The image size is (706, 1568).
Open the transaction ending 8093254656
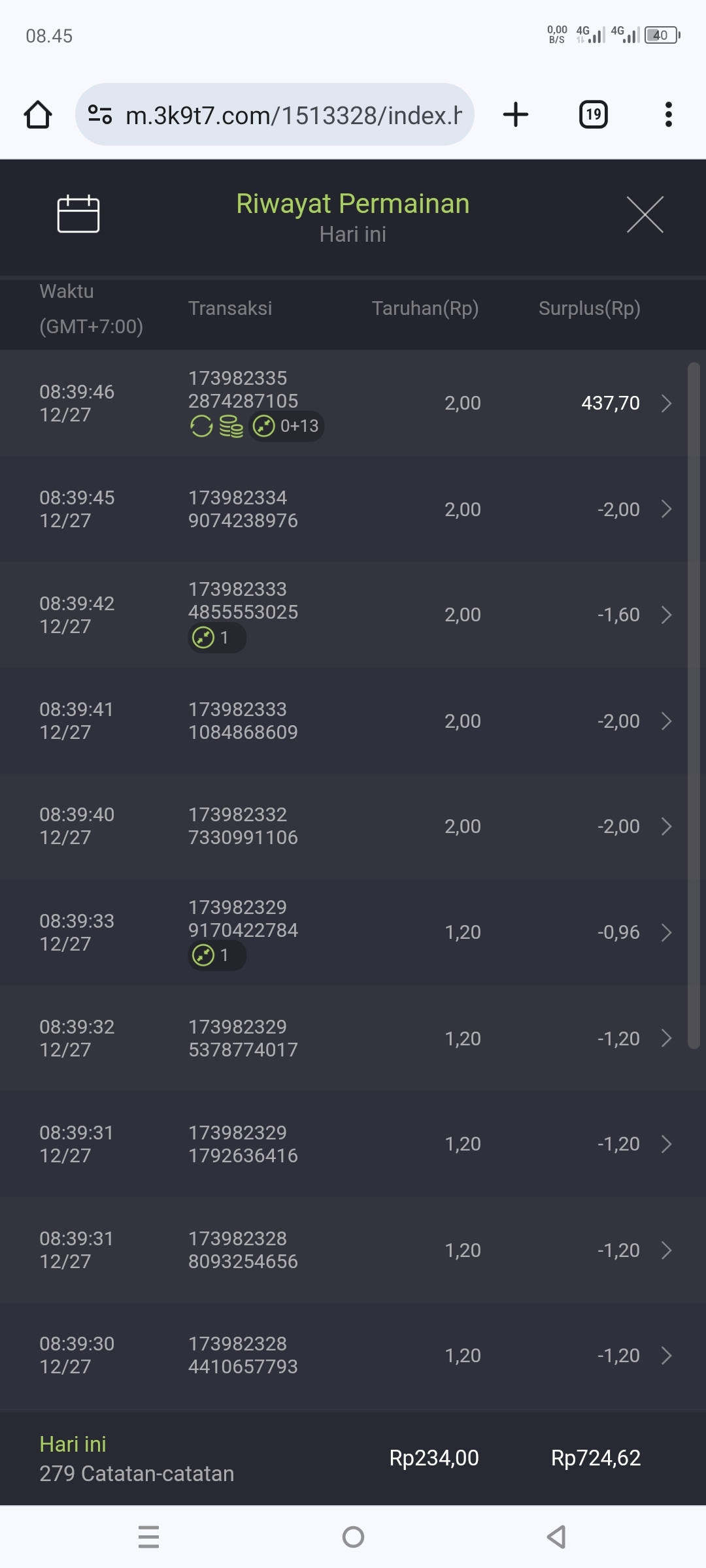(666, 1250)
